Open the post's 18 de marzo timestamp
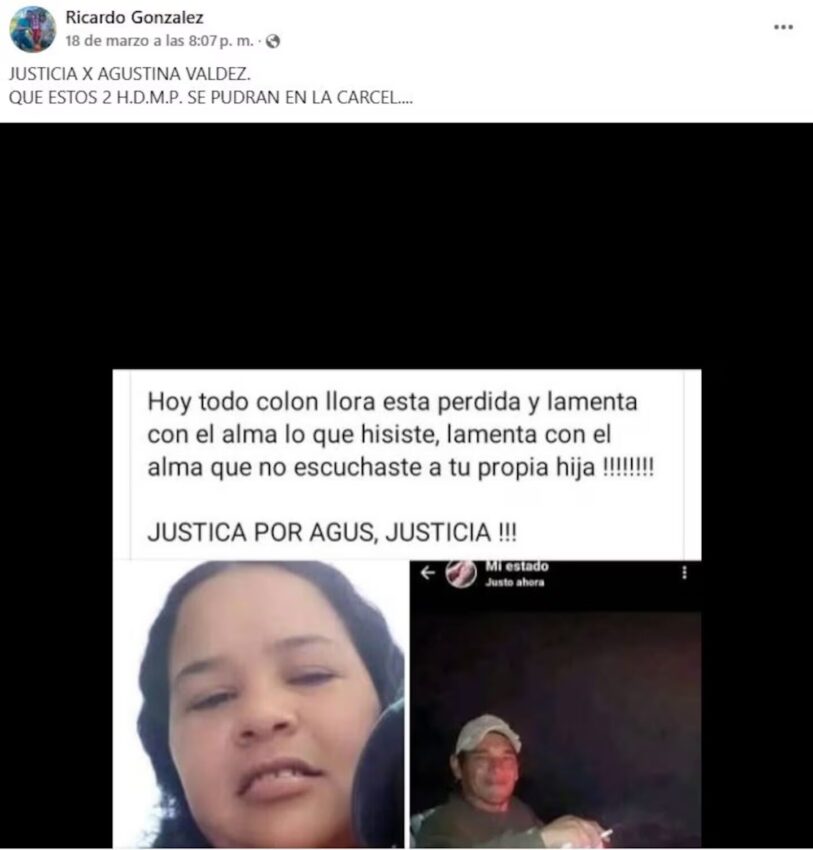Viewport: 813px width, 850px height. click(159, 41)
